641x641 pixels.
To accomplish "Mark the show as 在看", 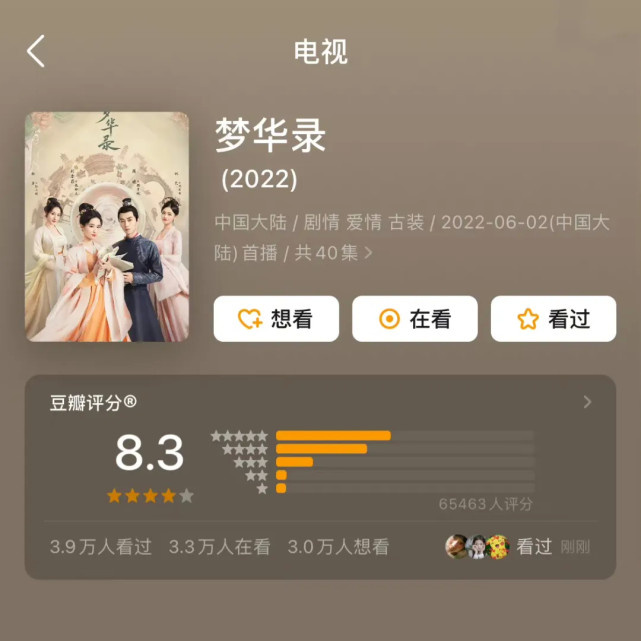I will 415,319.
